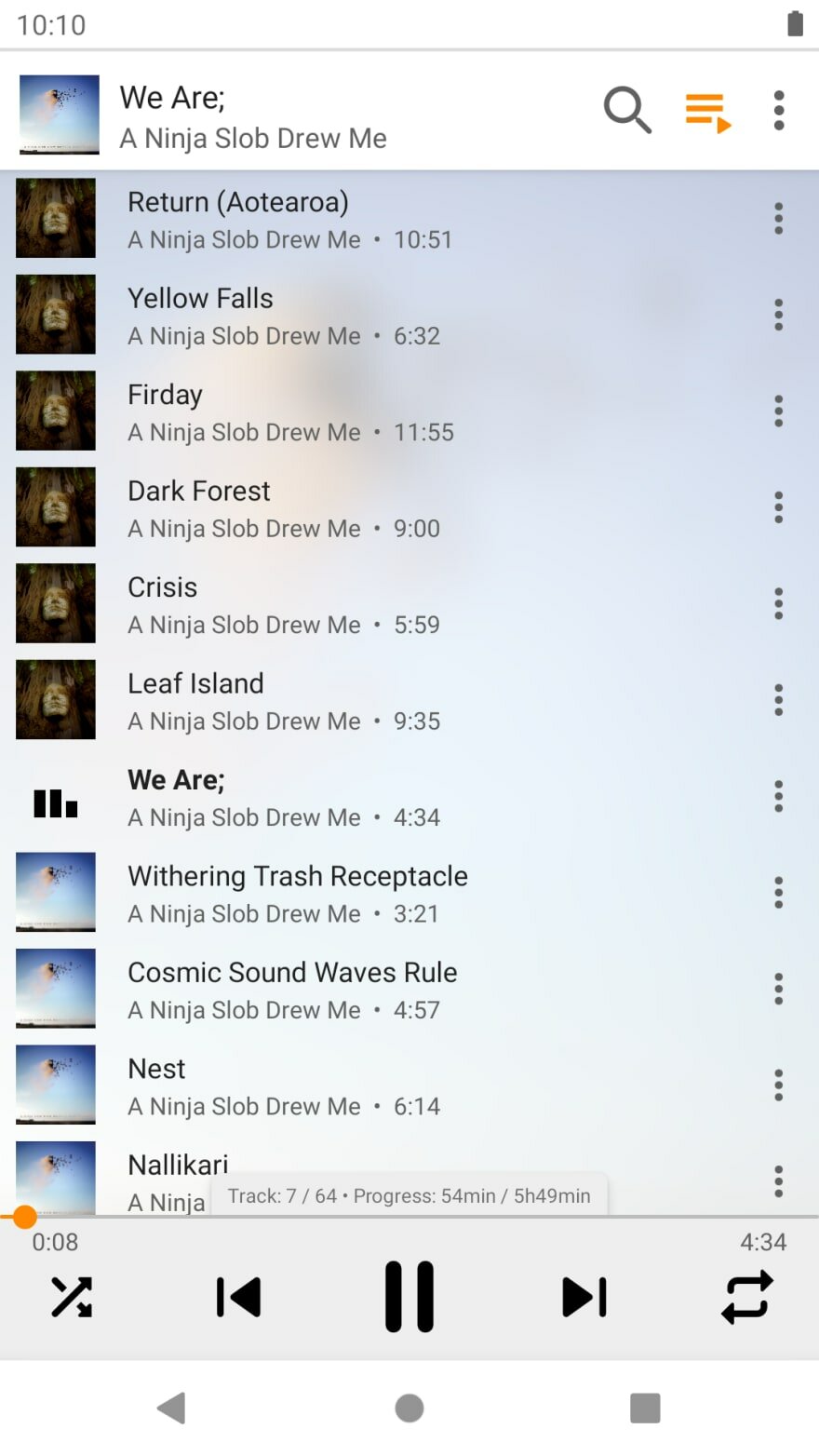The width and height of the screenshot is (819, 1456).
Task: Play the track Yellow Falls
Action: (x=372, y=317)
